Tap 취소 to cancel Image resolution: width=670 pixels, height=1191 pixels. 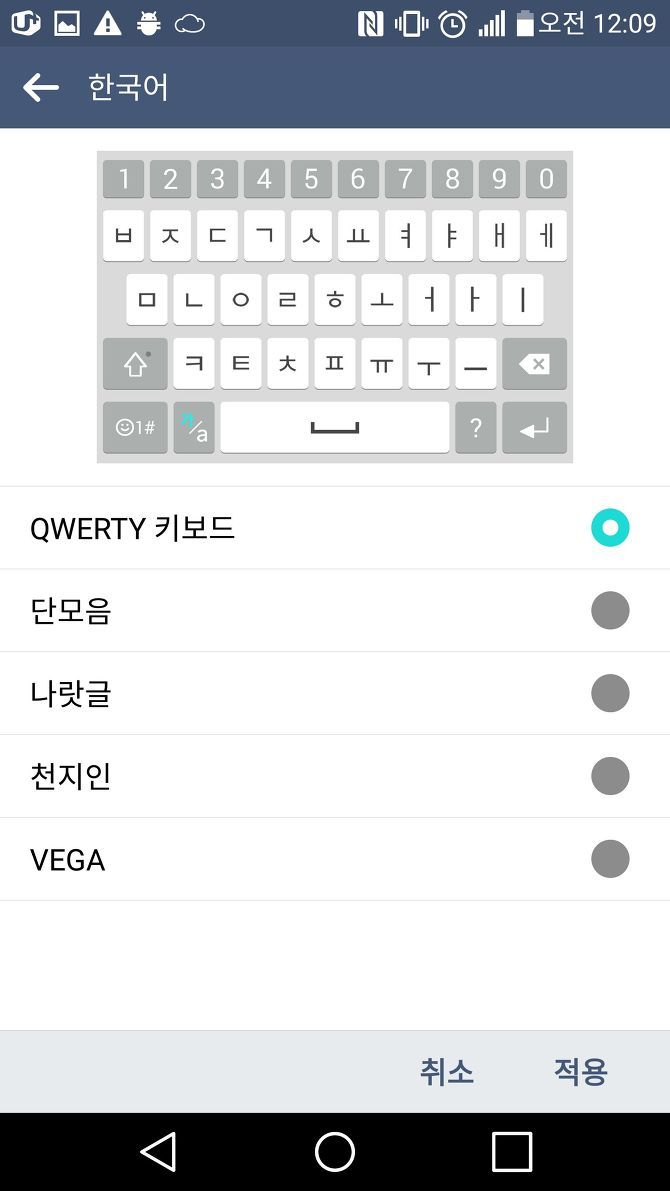pyautogui.click(x=447, y=1072)
